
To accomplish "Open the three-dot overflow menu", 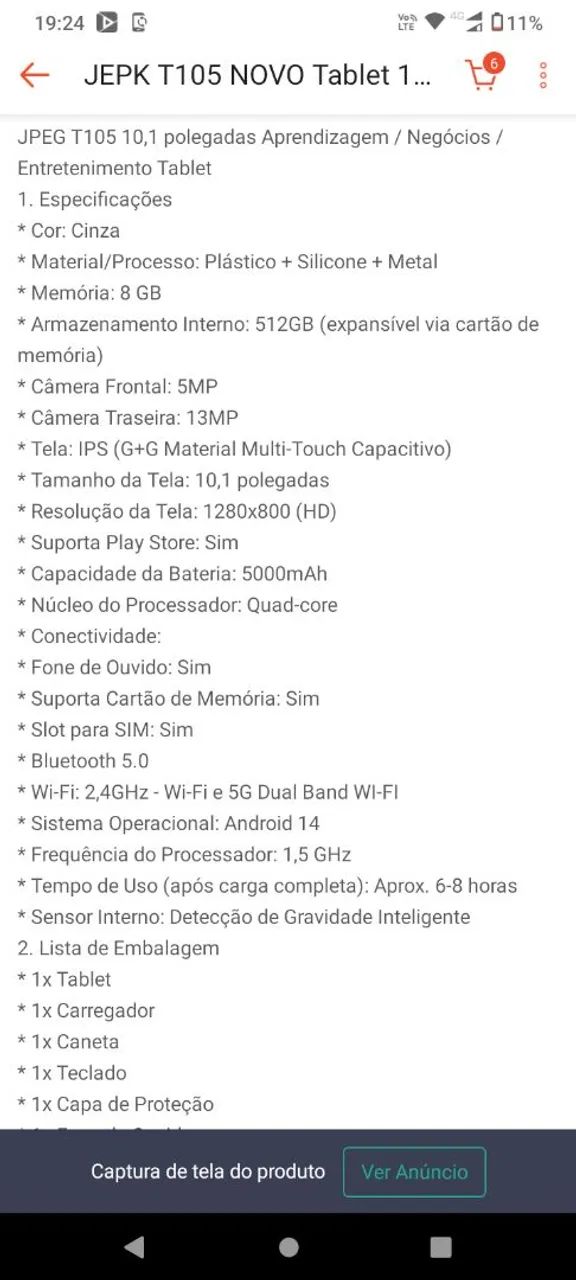I will (543, 75).
